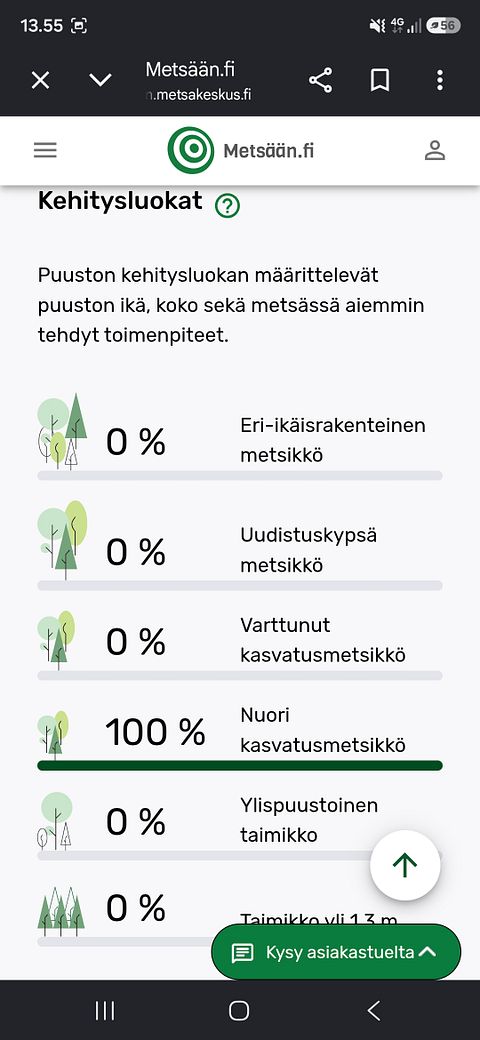
Task: Open the hamburger navigation menu
Action: tap(45, 151)
